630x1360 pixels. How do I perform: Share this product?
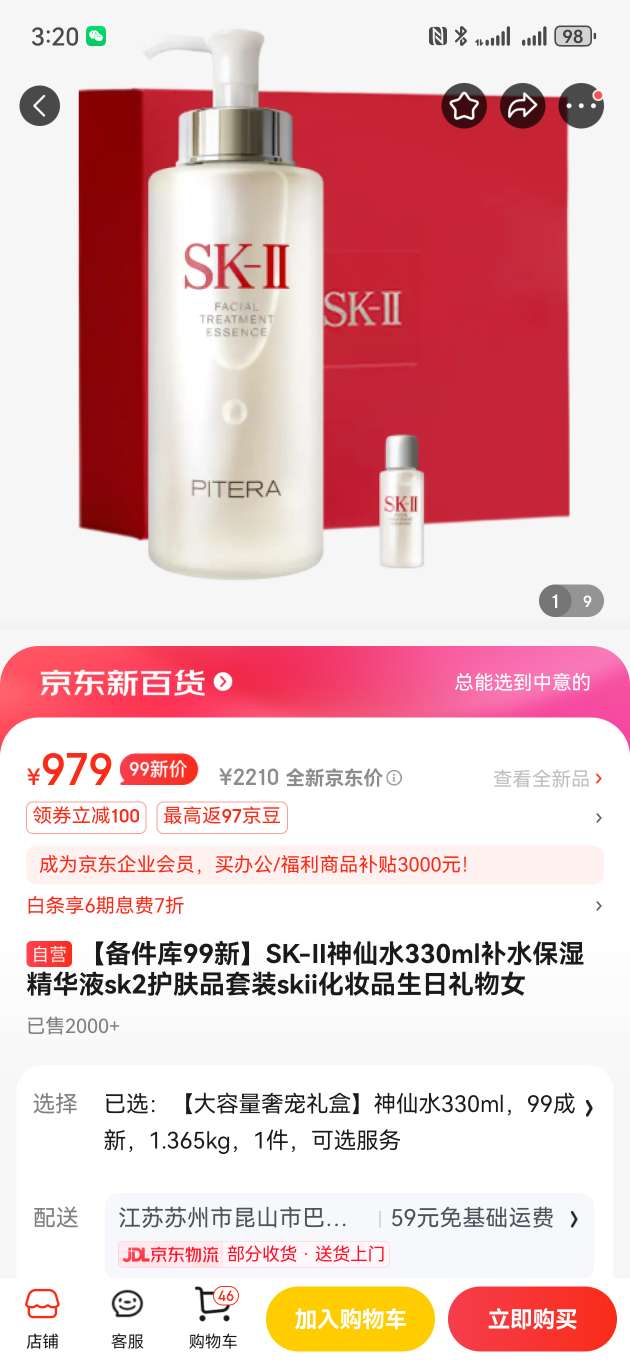523,107
